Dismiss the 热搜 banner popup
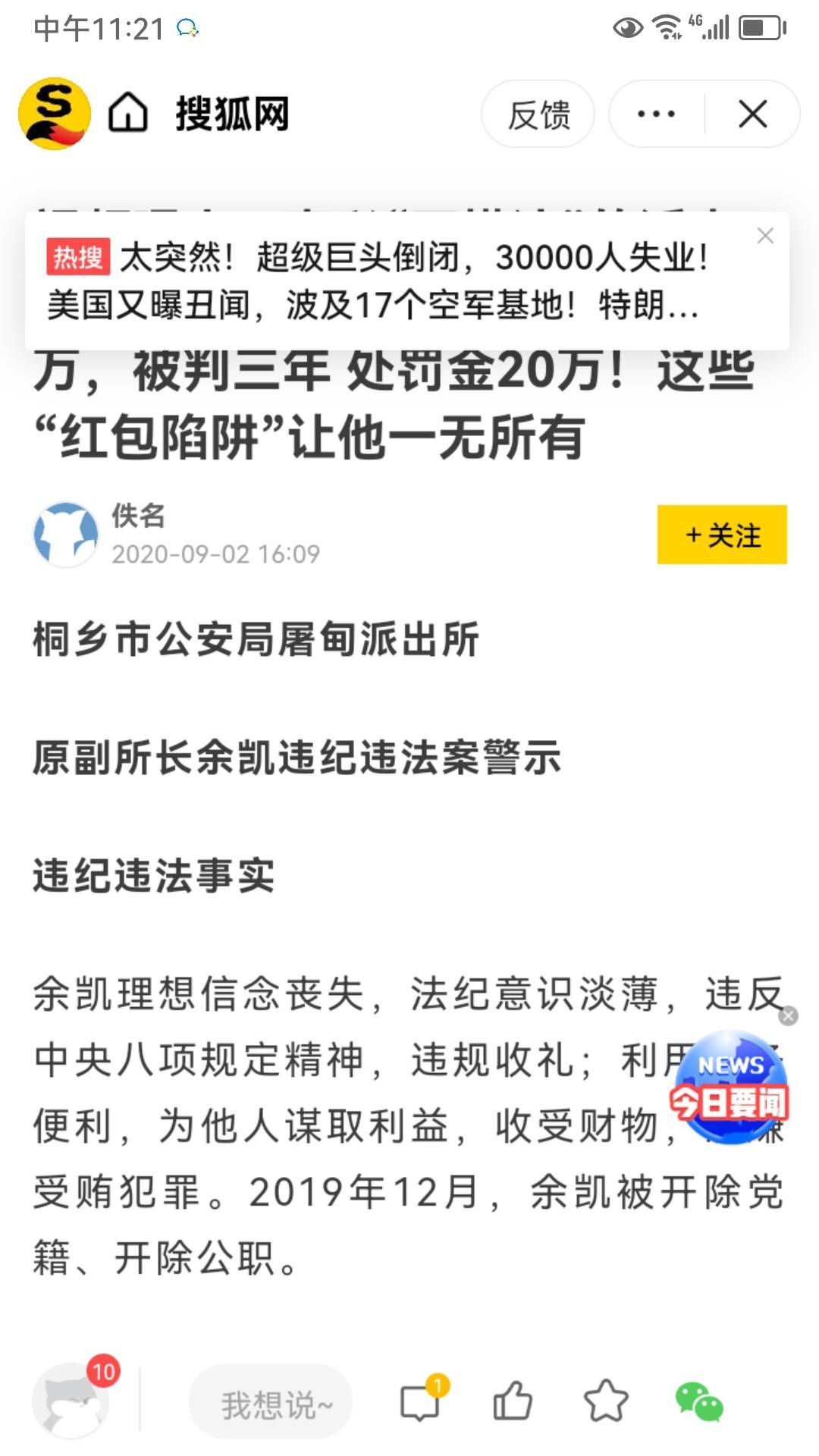This screenshot has height=1456, width=819. click(x=765, y=236)
